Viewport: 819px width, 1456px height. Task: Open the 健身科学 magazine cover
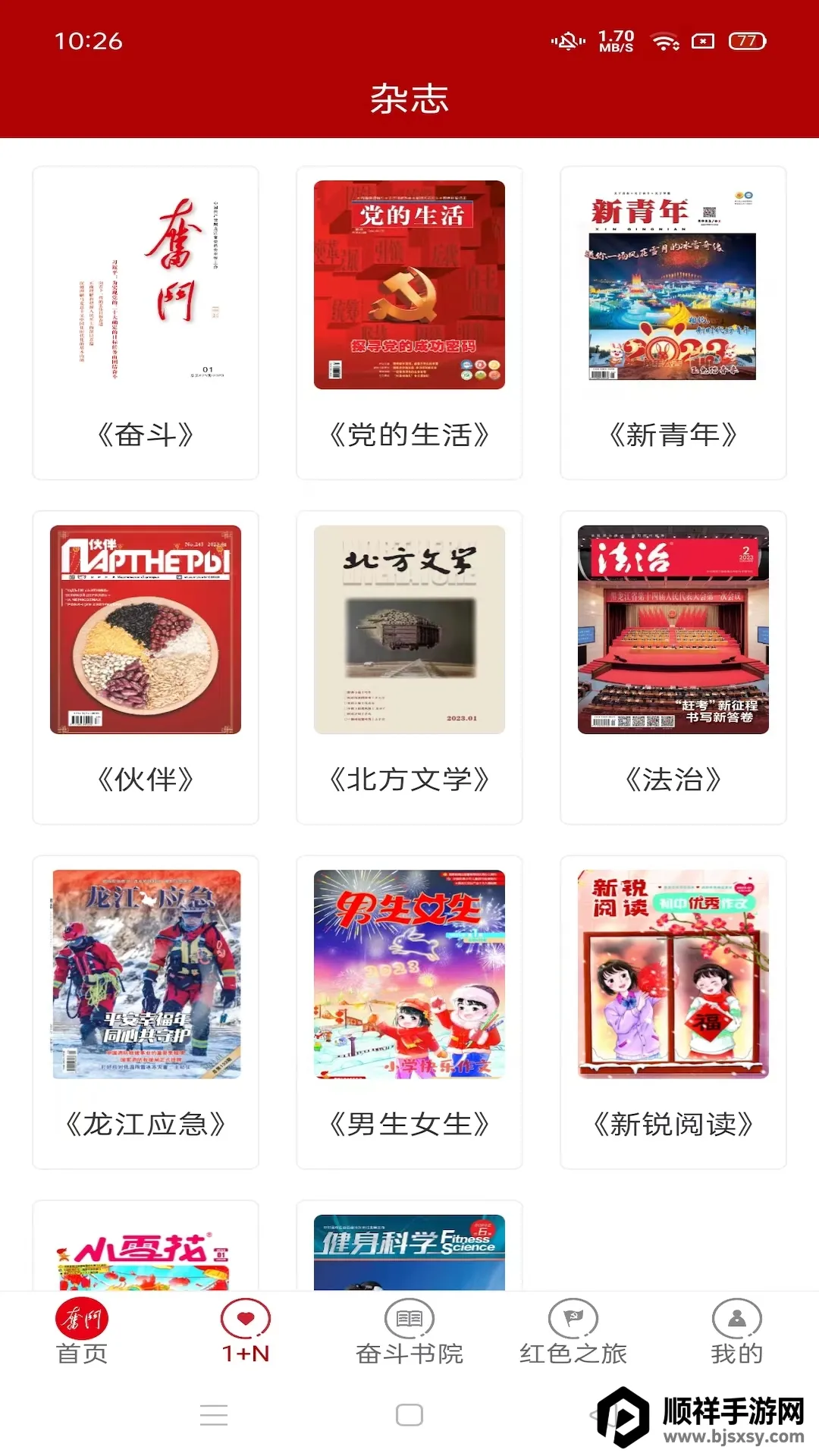coord(409,1253)
